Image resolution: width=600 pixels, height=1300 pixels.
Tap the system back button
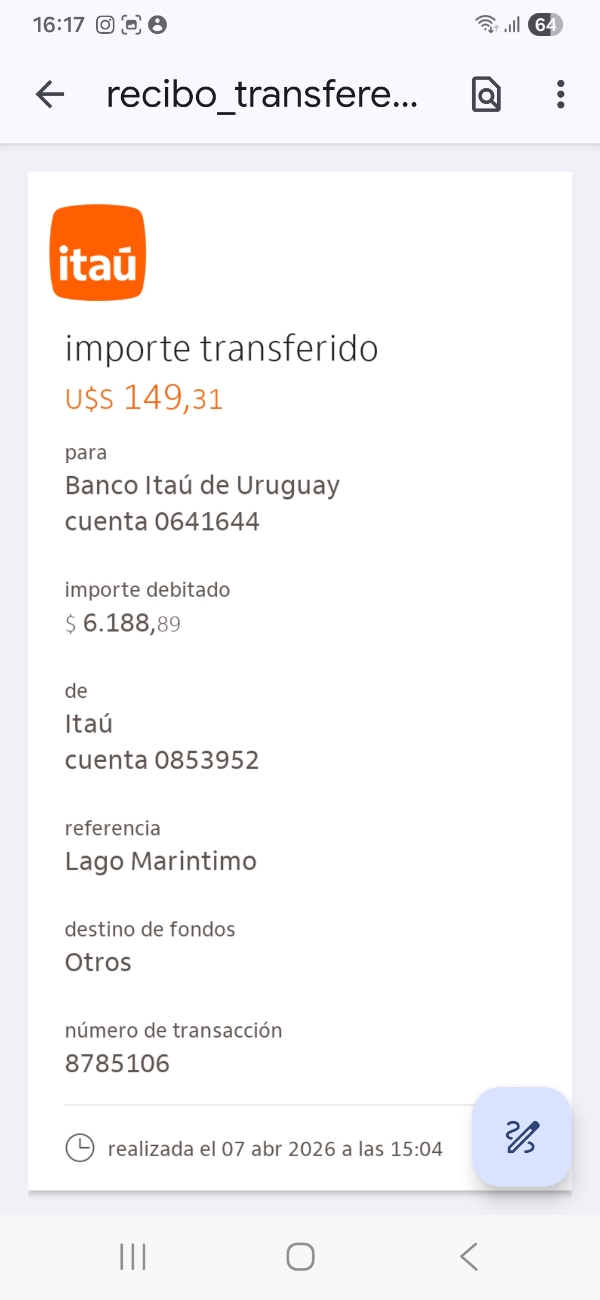468,1256
